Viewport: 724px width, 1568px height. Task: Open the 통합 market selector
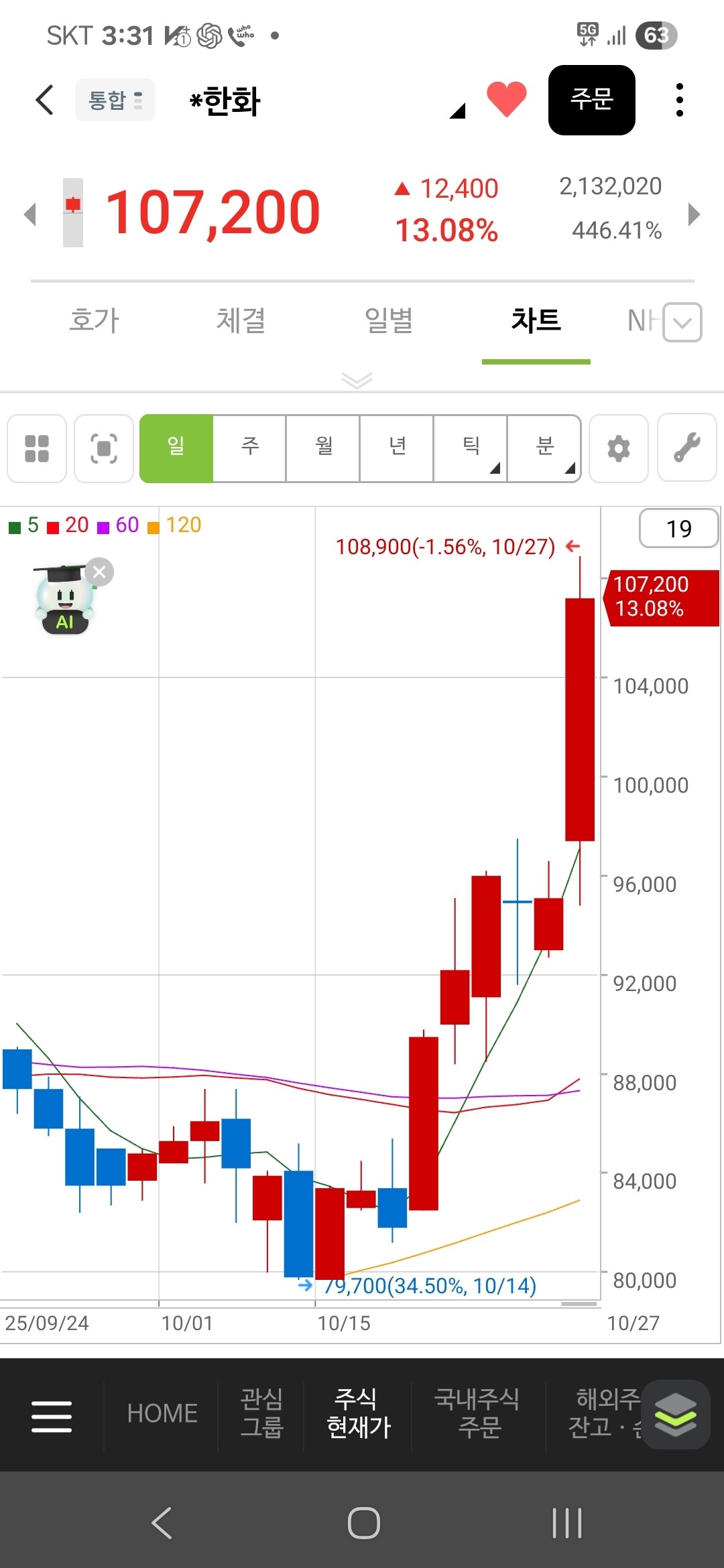pyautogui.click(x=115, y=101)
